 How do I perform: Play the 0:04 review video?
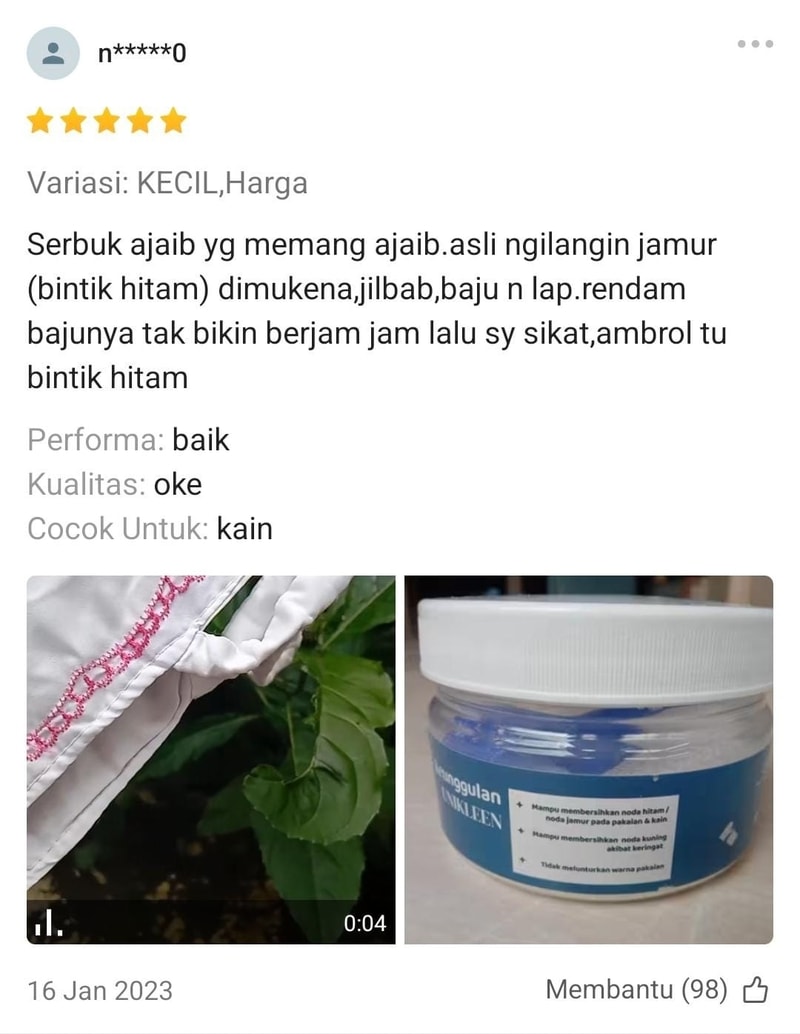pyautogui.click(x=210, y=759)
